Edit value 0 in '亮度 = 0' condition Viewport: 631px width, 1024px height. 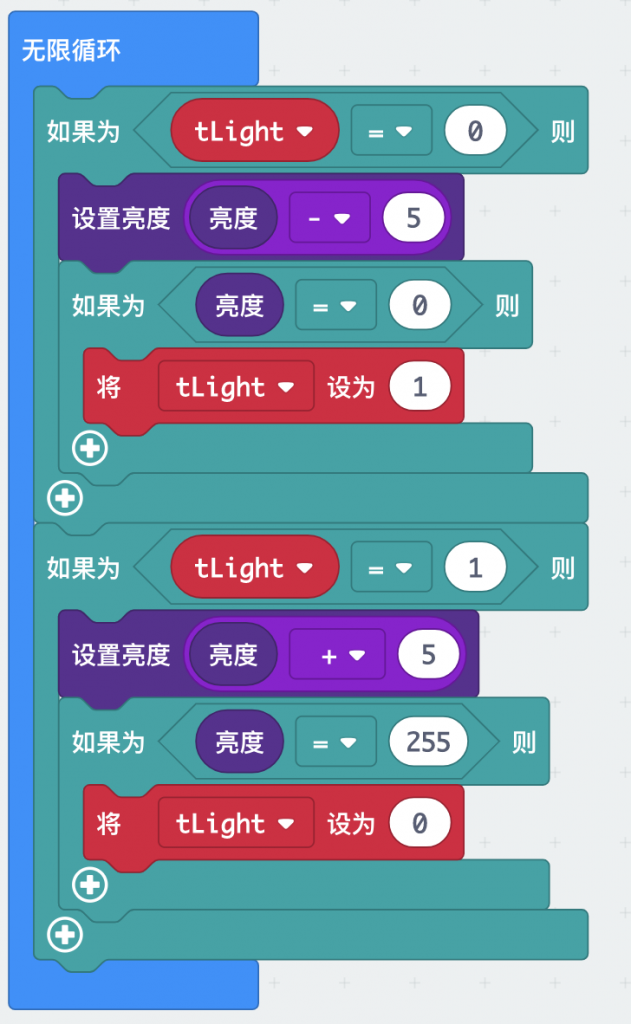coord(419,305)
